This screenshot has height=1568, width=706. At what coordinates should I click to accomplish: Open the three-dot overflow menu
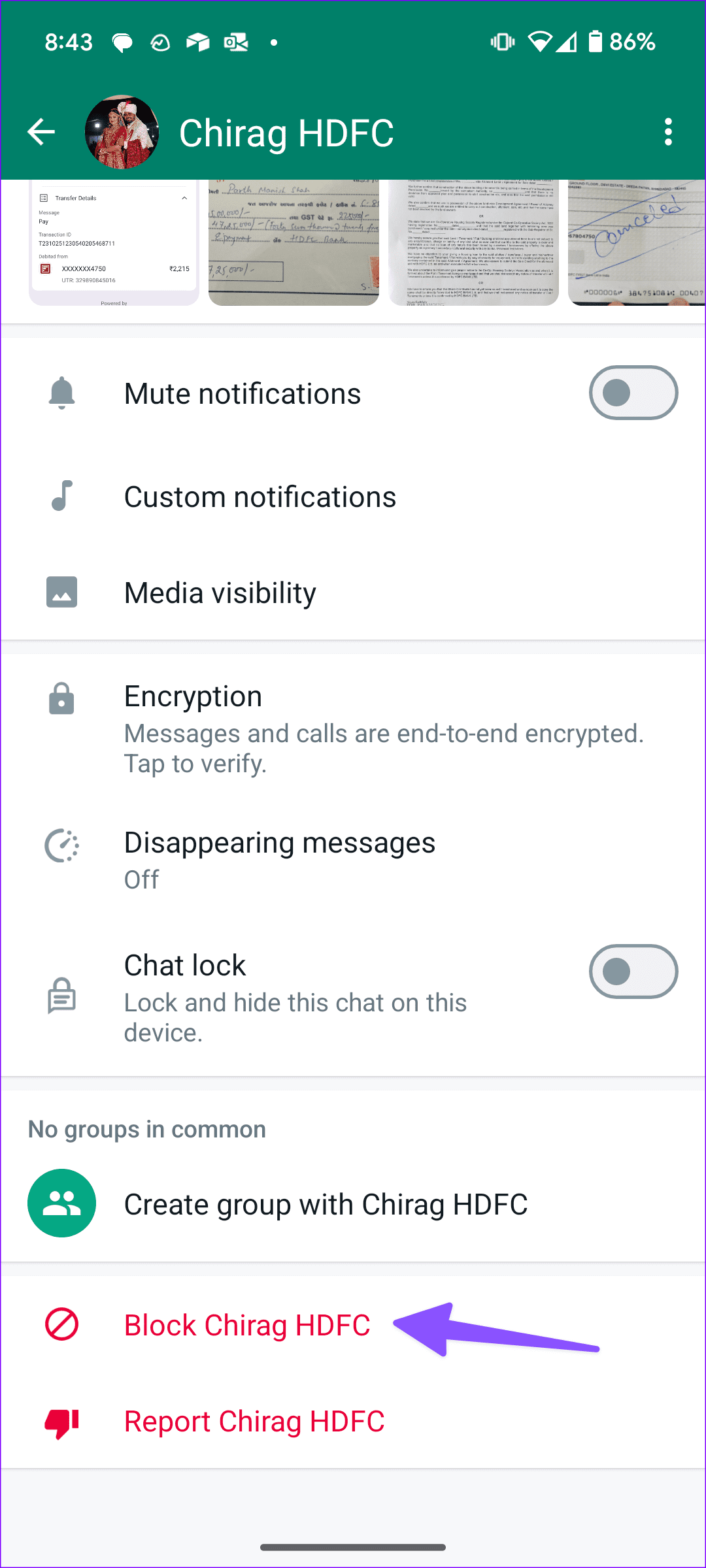click(x=668, y=131)
